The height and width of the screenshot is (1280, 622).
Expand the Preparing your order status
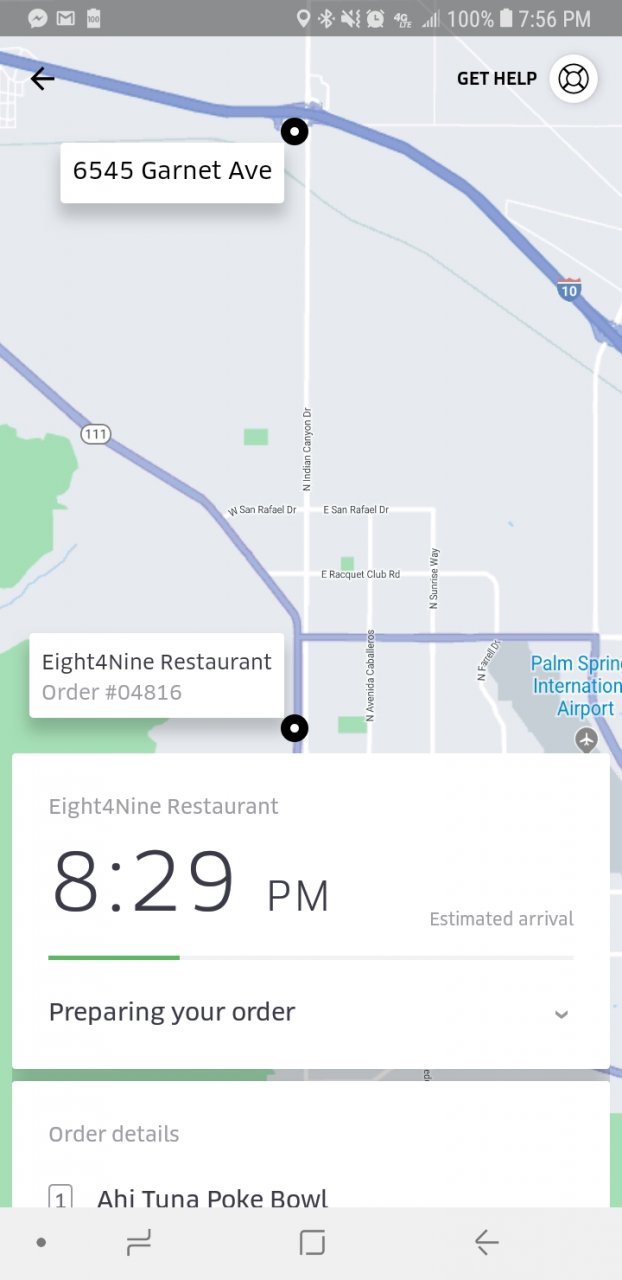[561, 1013]
